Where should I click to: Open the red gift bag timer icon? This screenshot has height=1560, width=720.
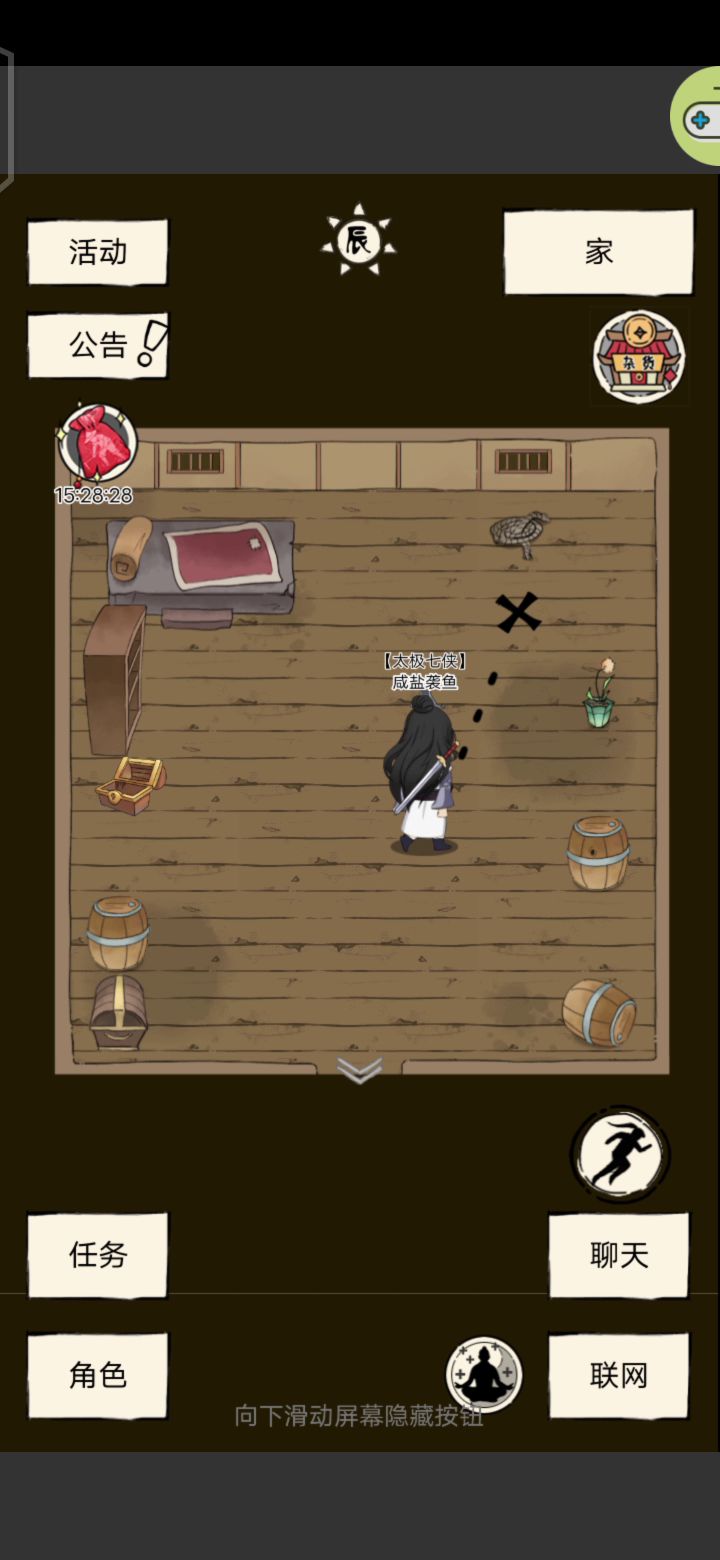coord(96,444)
